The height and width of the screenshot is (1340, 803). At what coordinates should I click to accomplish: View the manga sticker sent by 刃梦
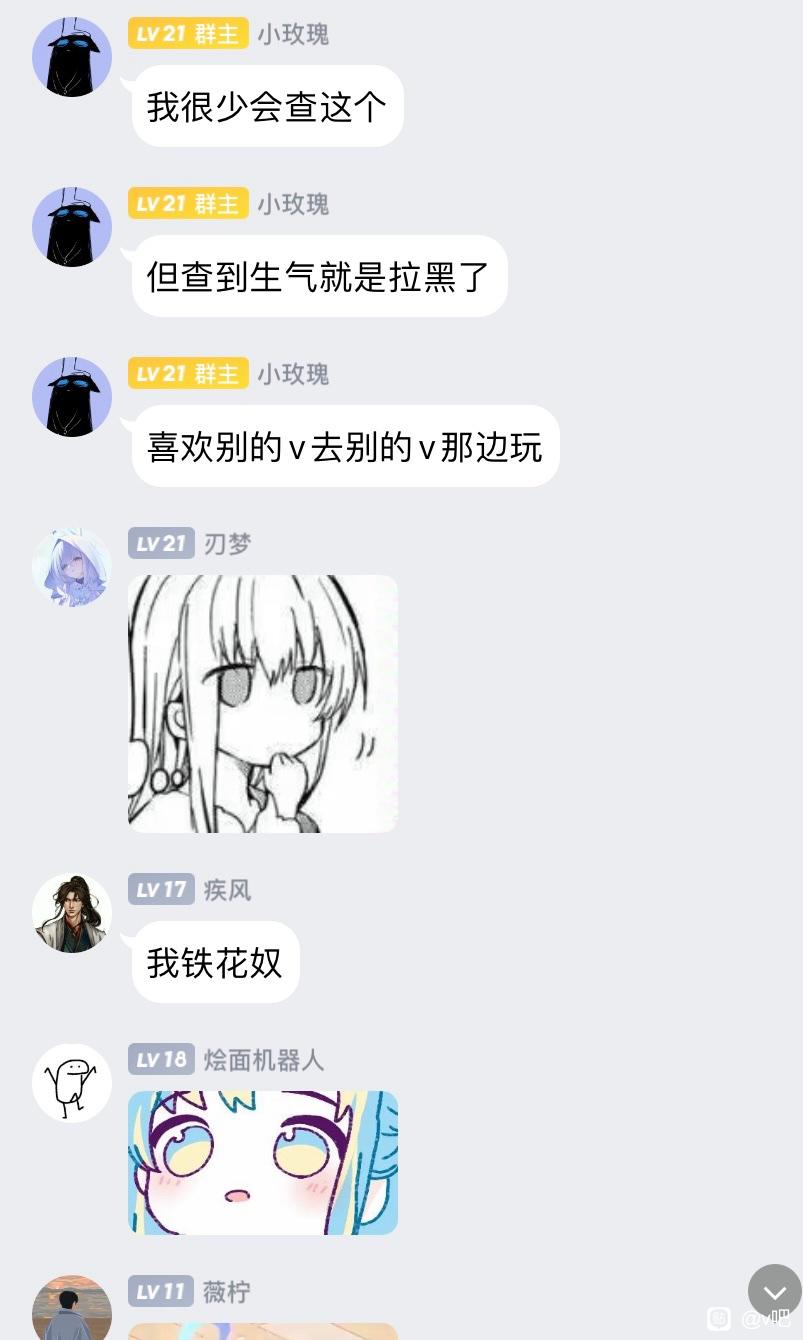pos(263,703)
